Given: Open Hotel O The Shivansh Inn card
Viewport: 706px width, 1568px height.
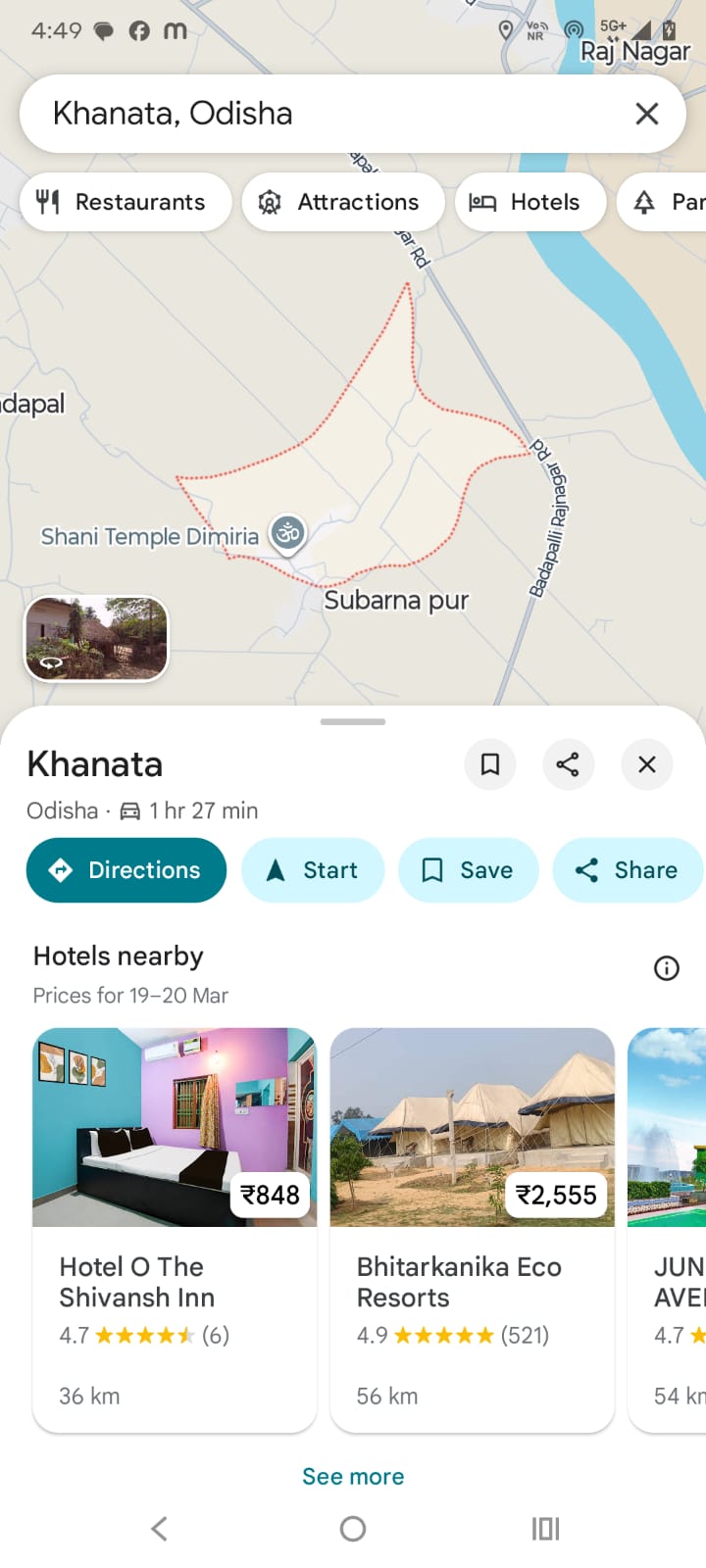Looking at the screenshot, I should (x=175, y=1230).
